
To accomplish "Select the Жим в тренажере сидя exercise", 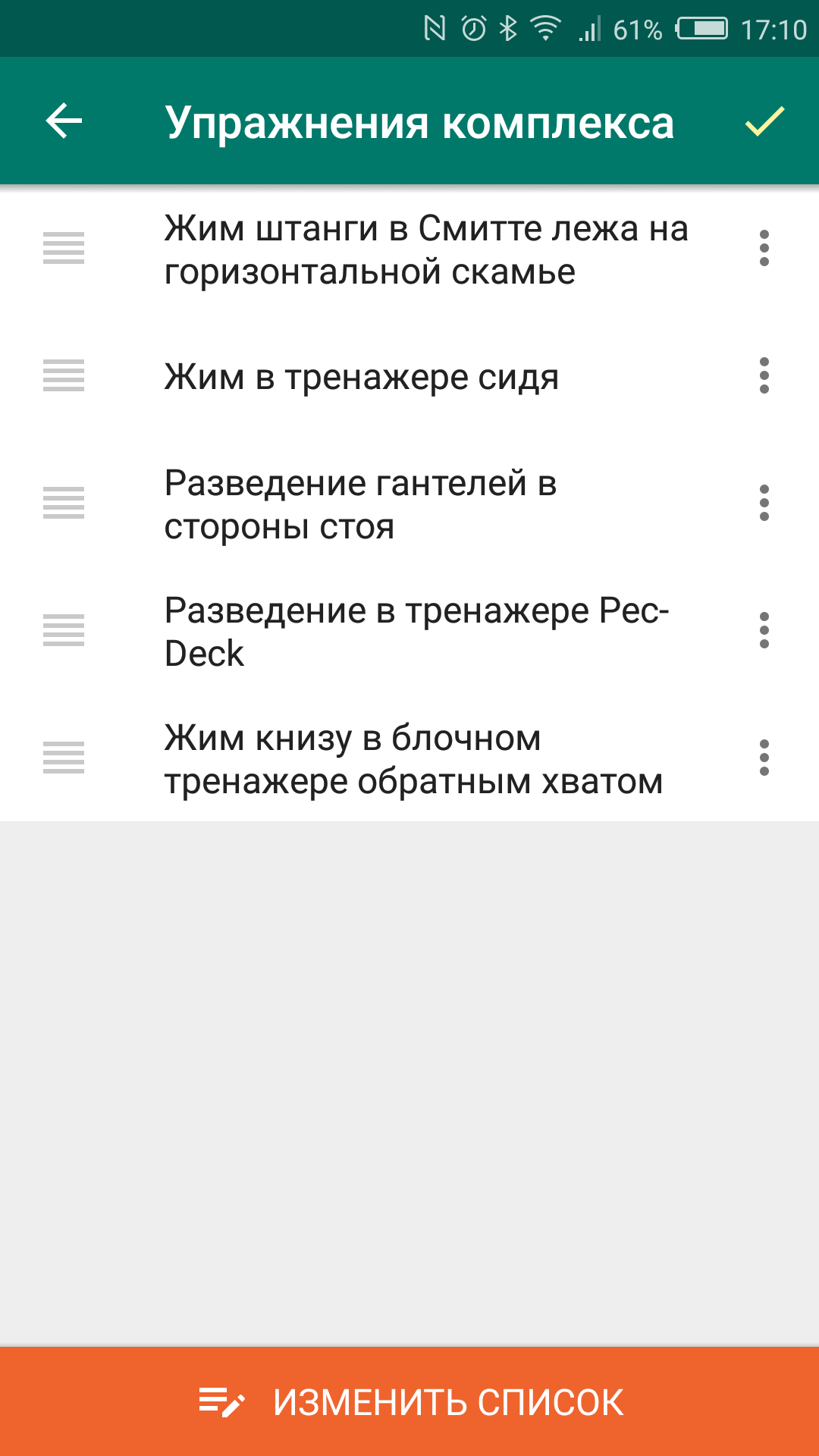I will (x=361, y=377).
